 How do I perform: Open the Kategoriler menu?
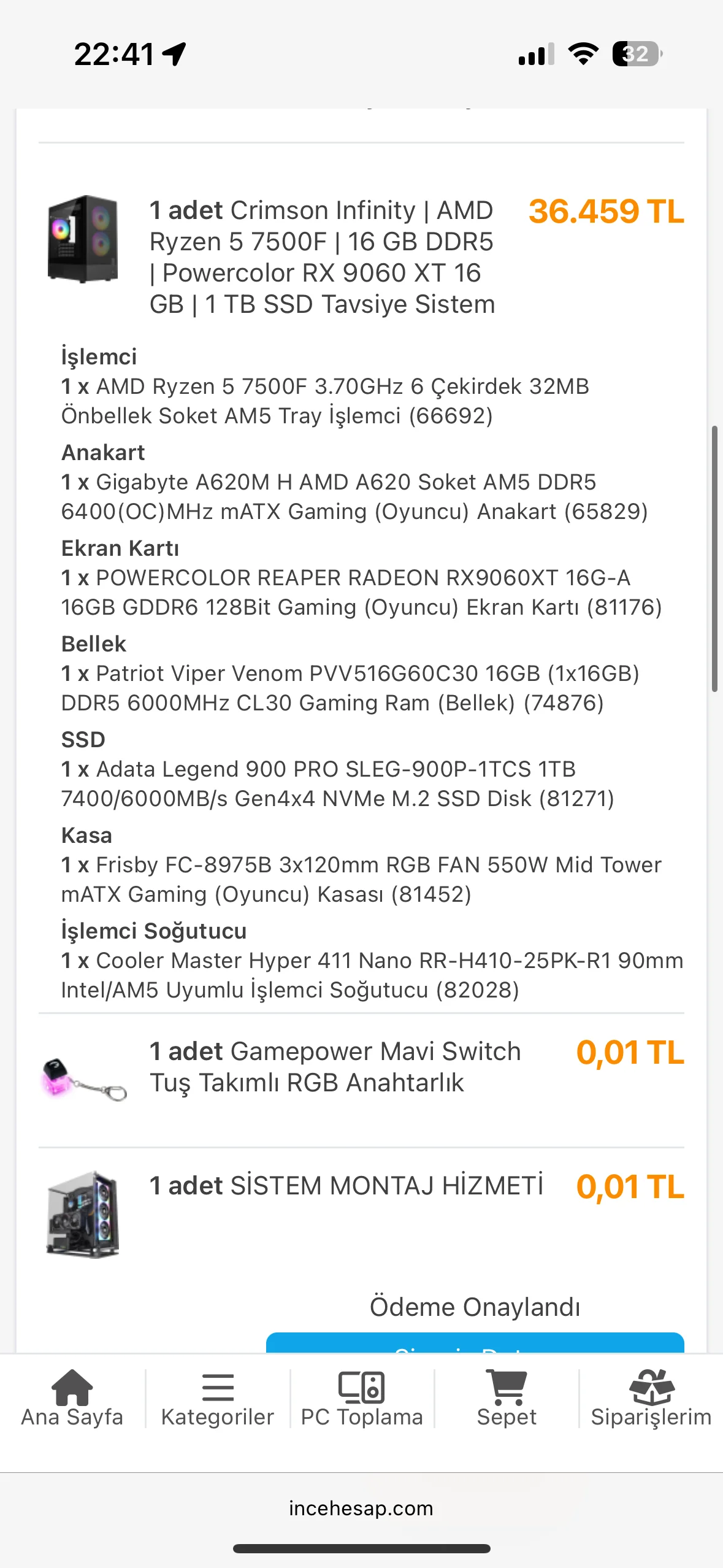[217, 1398]
